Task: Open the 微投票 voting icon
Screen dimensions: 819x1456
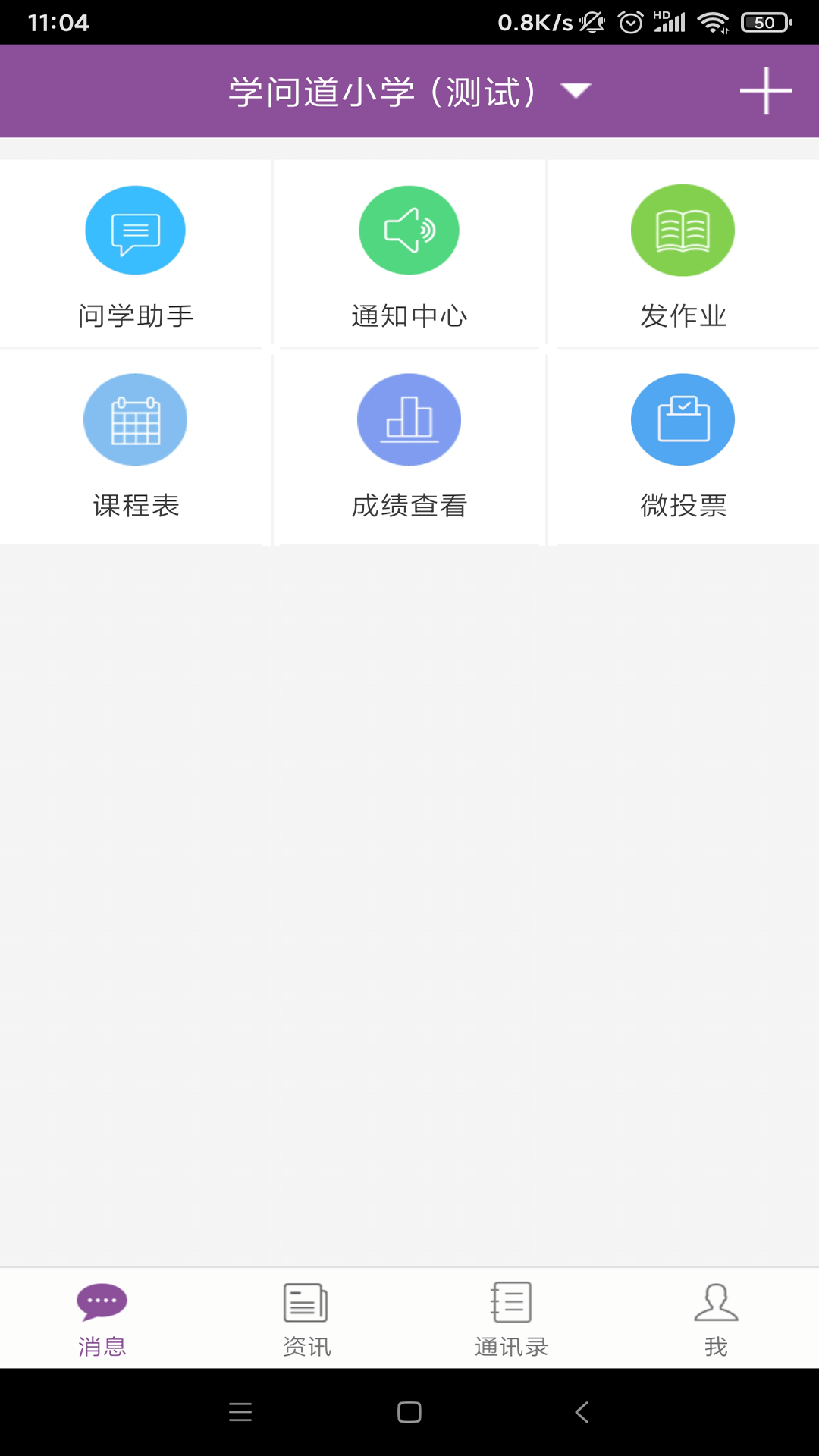Action: 682,419
